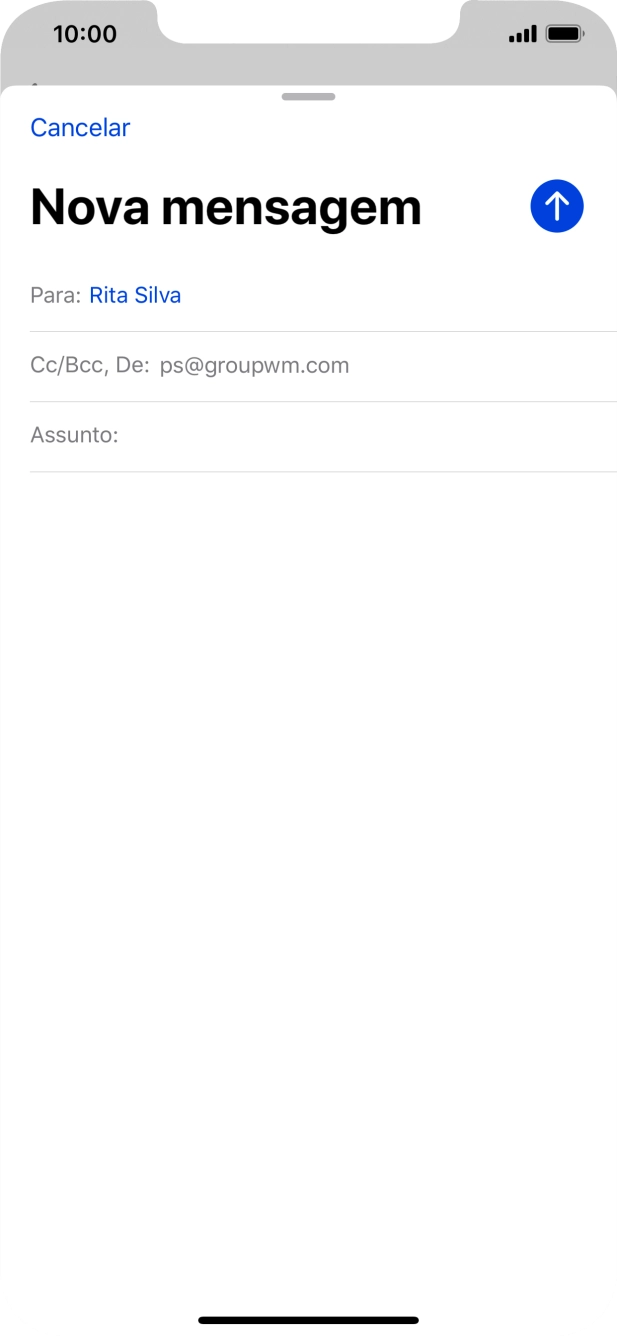
Task: Focus the empty message body area
Action: coord(308,800)
